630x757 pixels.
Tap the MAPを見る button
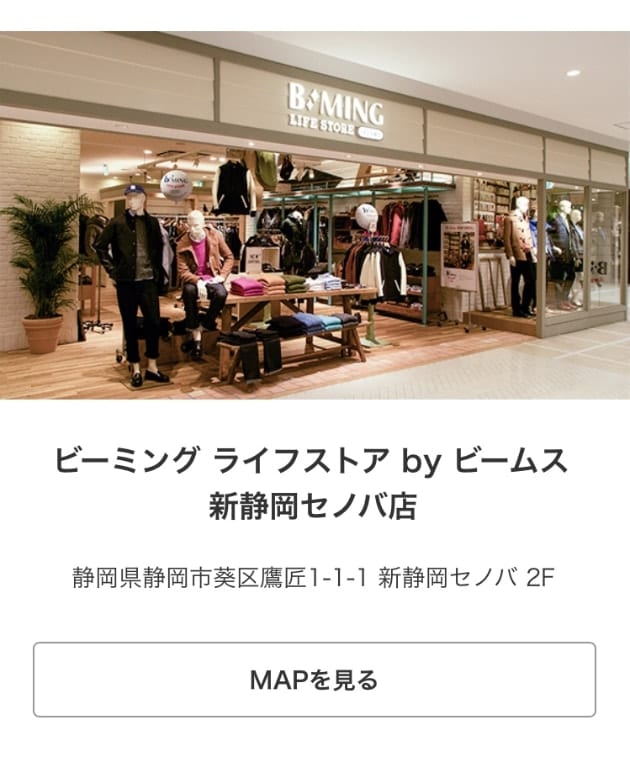pyautogui.click(x=314, y=680)
